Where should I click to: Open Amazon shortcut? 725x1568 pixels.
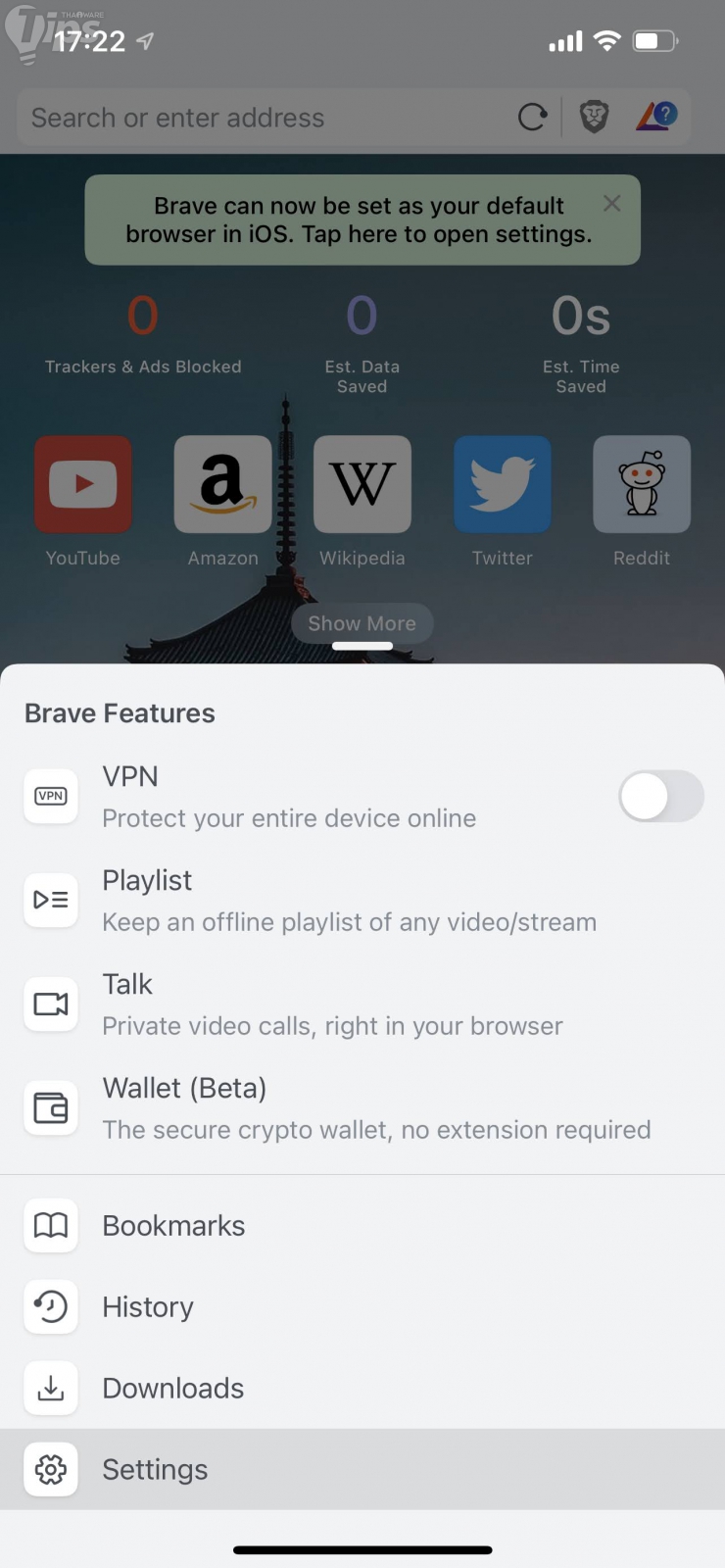[222, 484]
